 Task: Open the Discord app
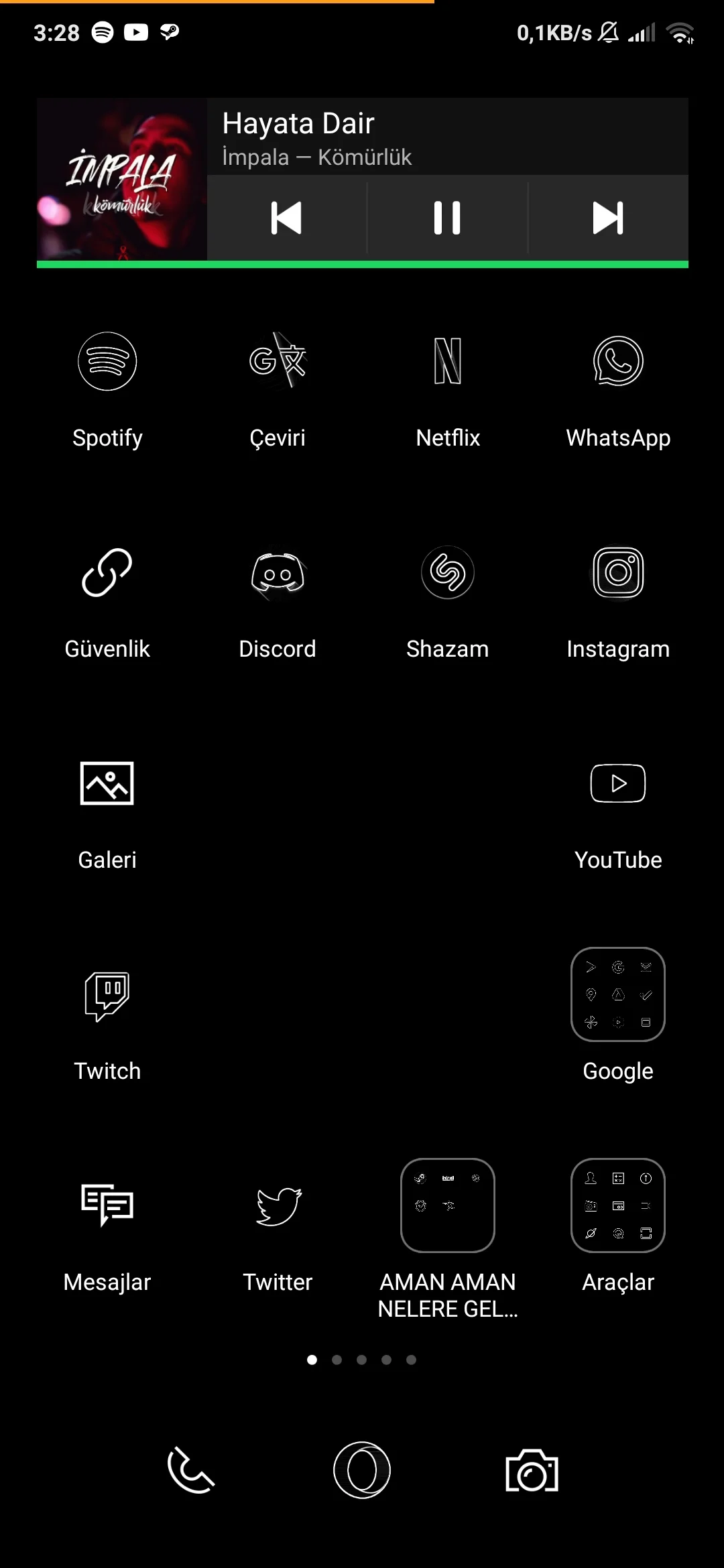click(x=278, y=573)
